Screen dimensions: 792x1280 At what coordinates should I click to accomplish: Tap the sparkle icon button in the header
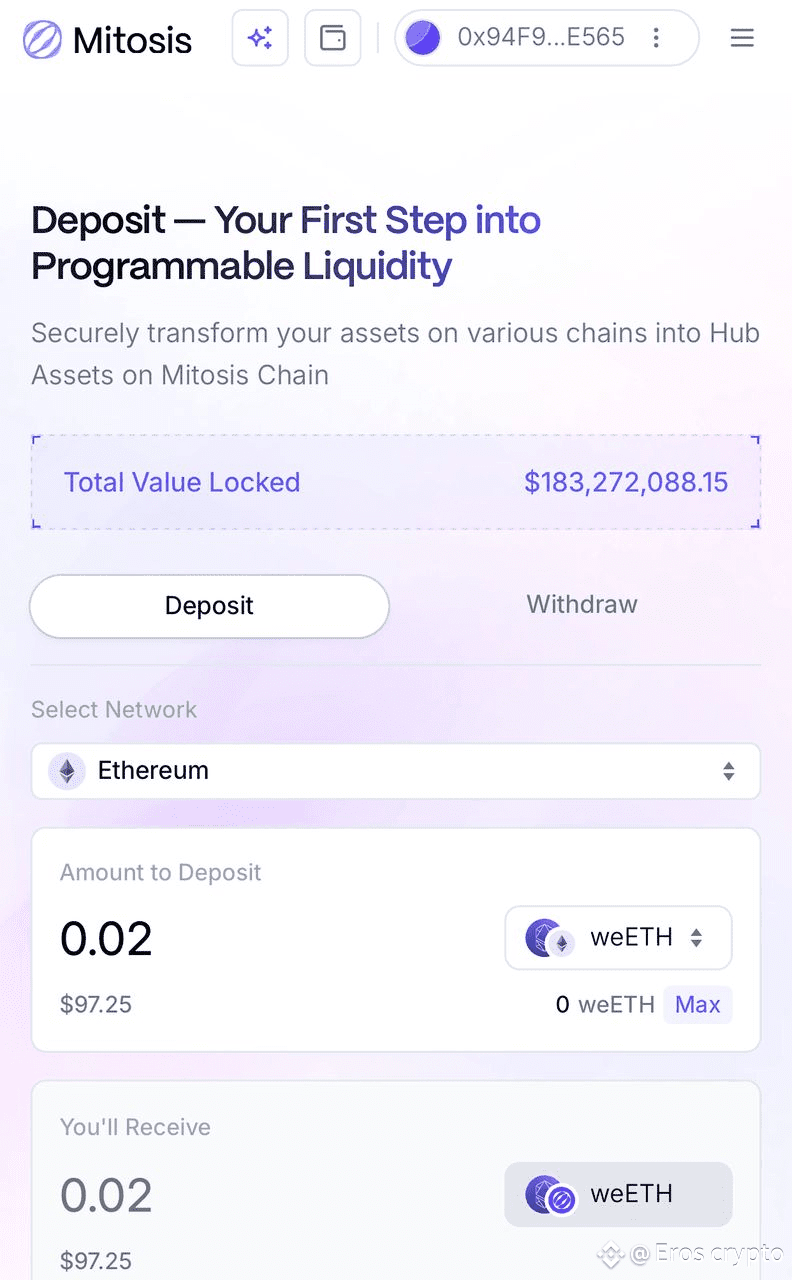coord(260,38)
